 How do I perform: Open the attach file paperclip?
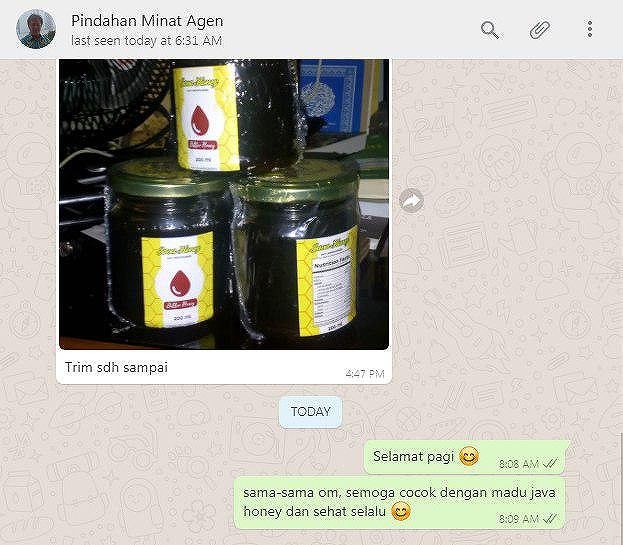[x=540, y=30]
